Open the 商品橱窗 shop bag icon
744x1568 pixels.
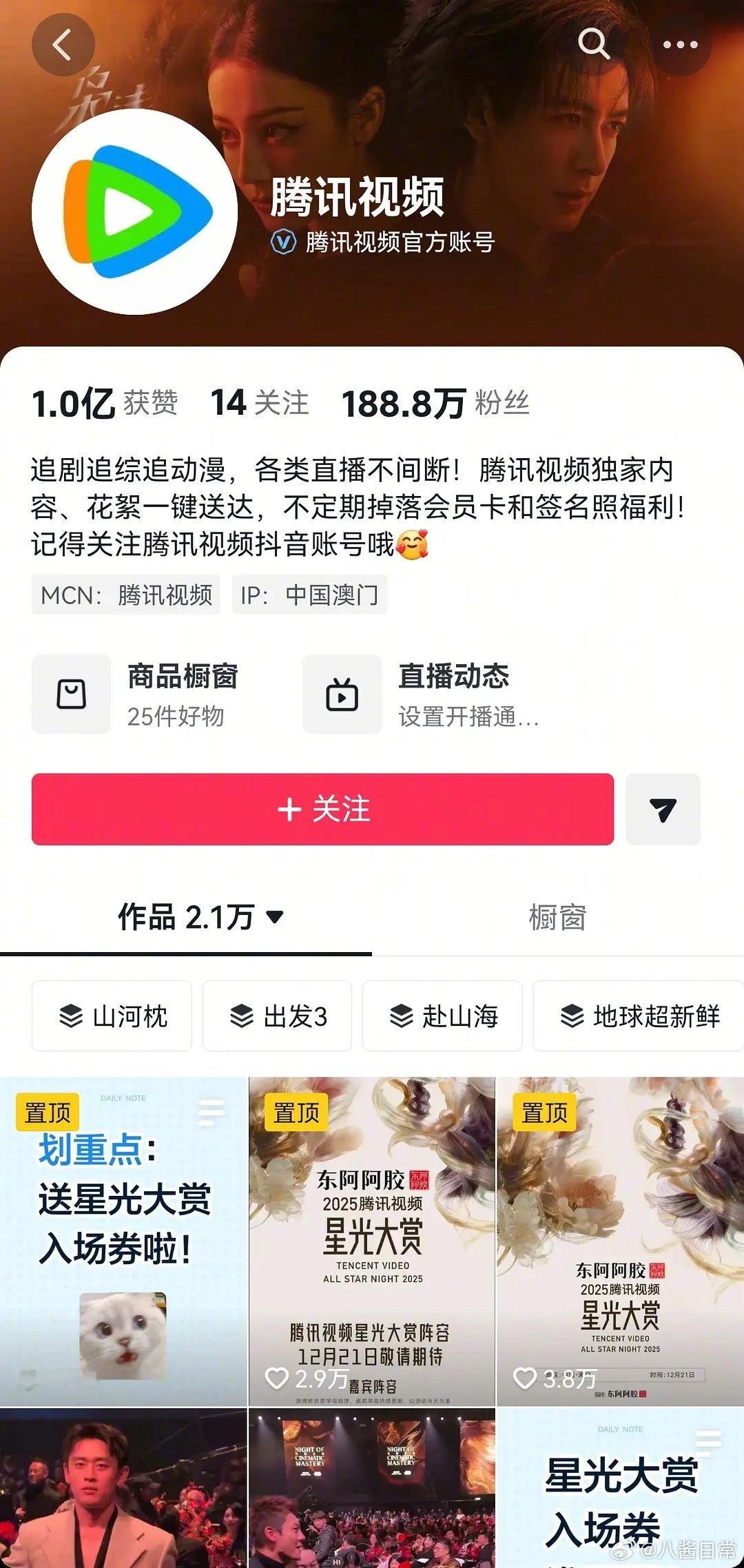point(72,694)
